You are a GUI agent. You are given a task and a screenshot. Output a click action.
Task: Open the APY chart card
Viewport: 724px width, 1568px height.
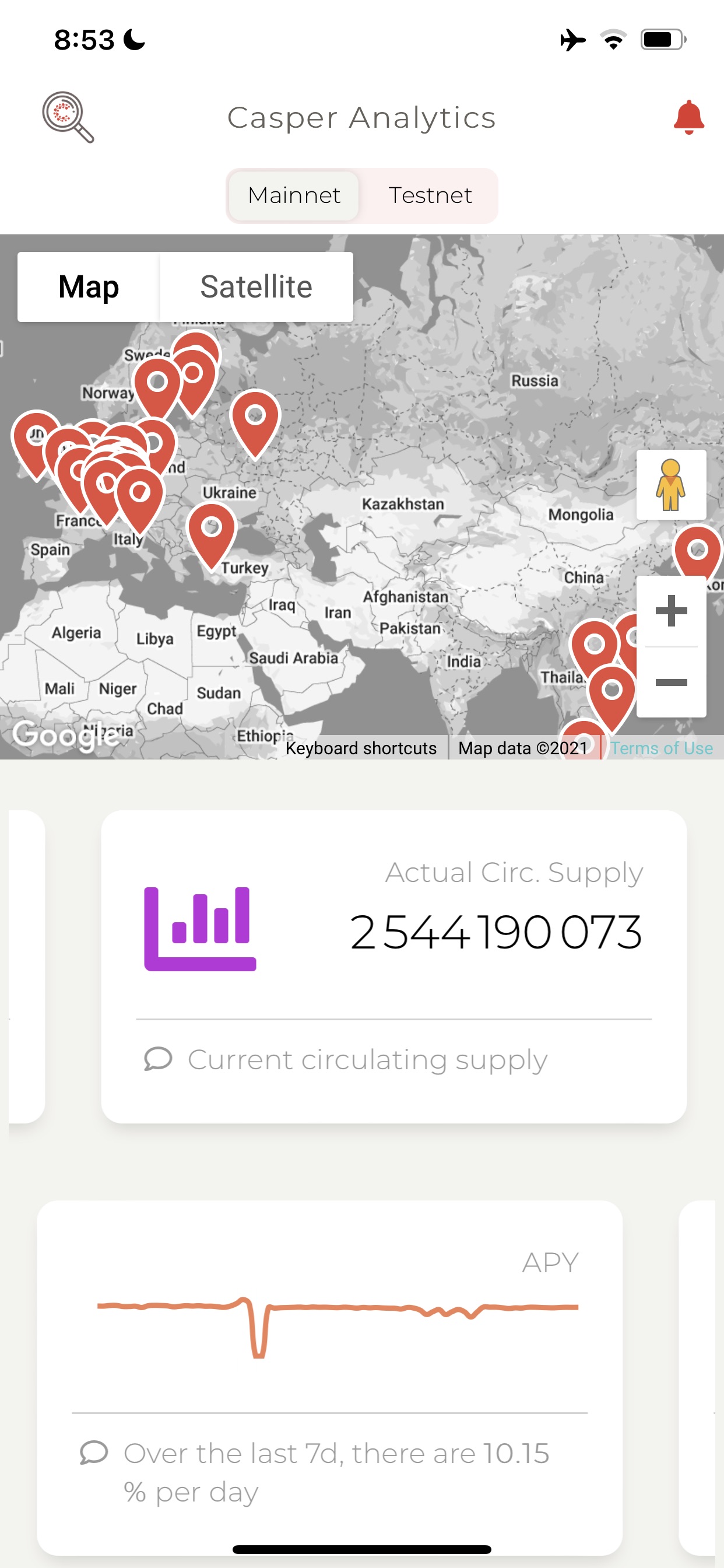coord(329,1375)
